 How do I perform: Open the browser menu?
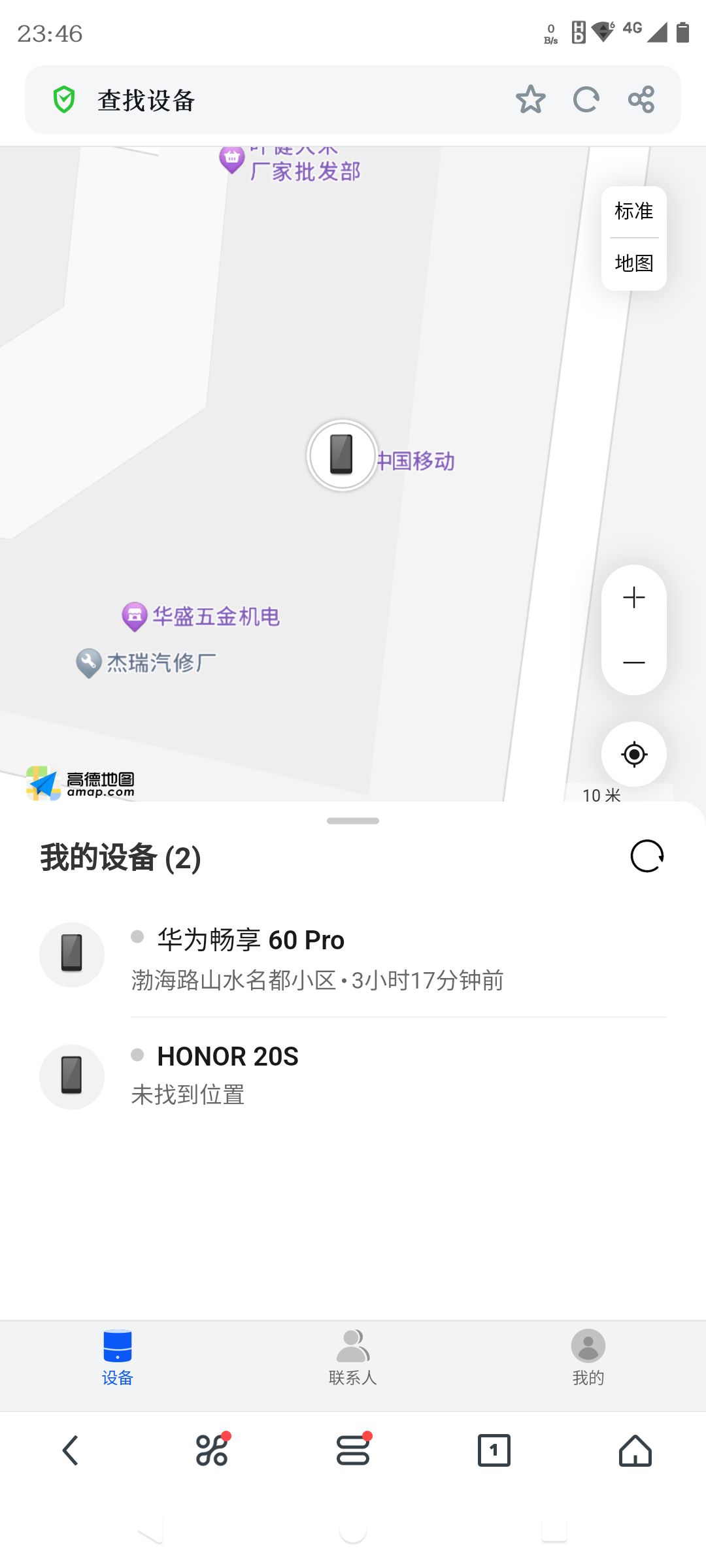pyautogui.click(x=353, y=1450)
